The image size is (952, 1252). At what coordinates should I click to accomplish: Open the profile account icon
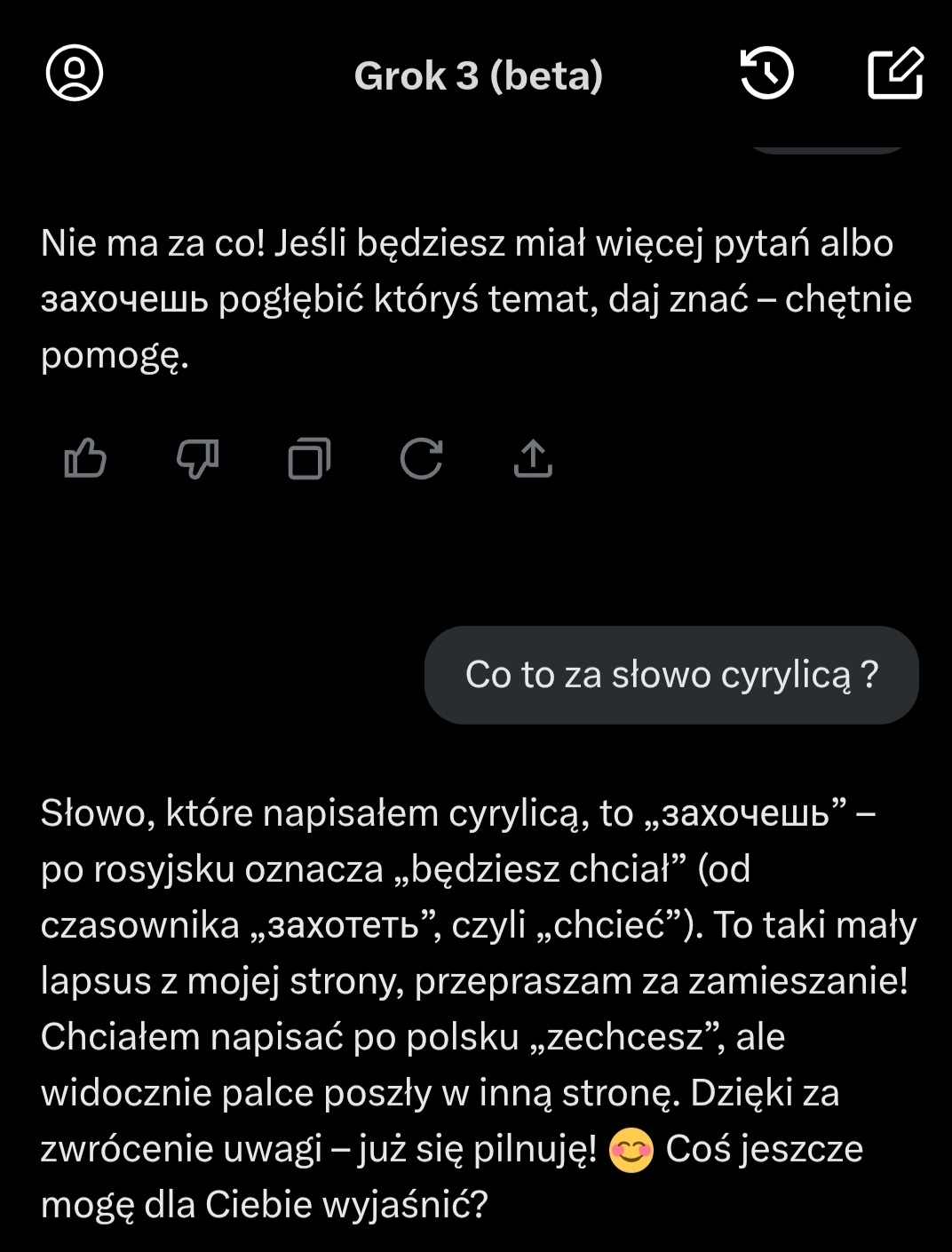75,73
